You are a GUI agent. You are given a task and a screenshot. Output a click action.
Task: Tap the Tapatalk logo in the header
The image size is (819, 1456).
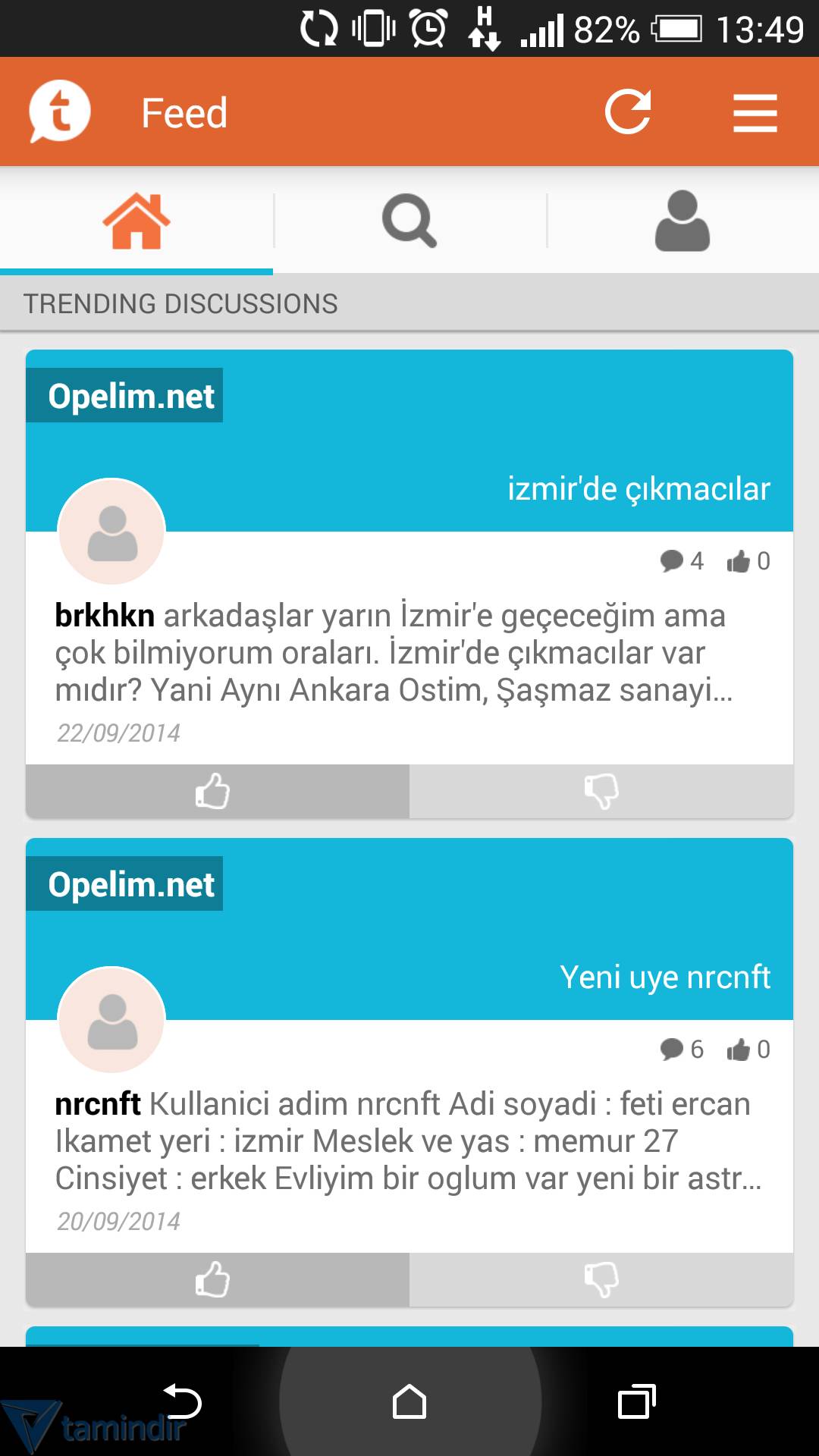point(59,111)
